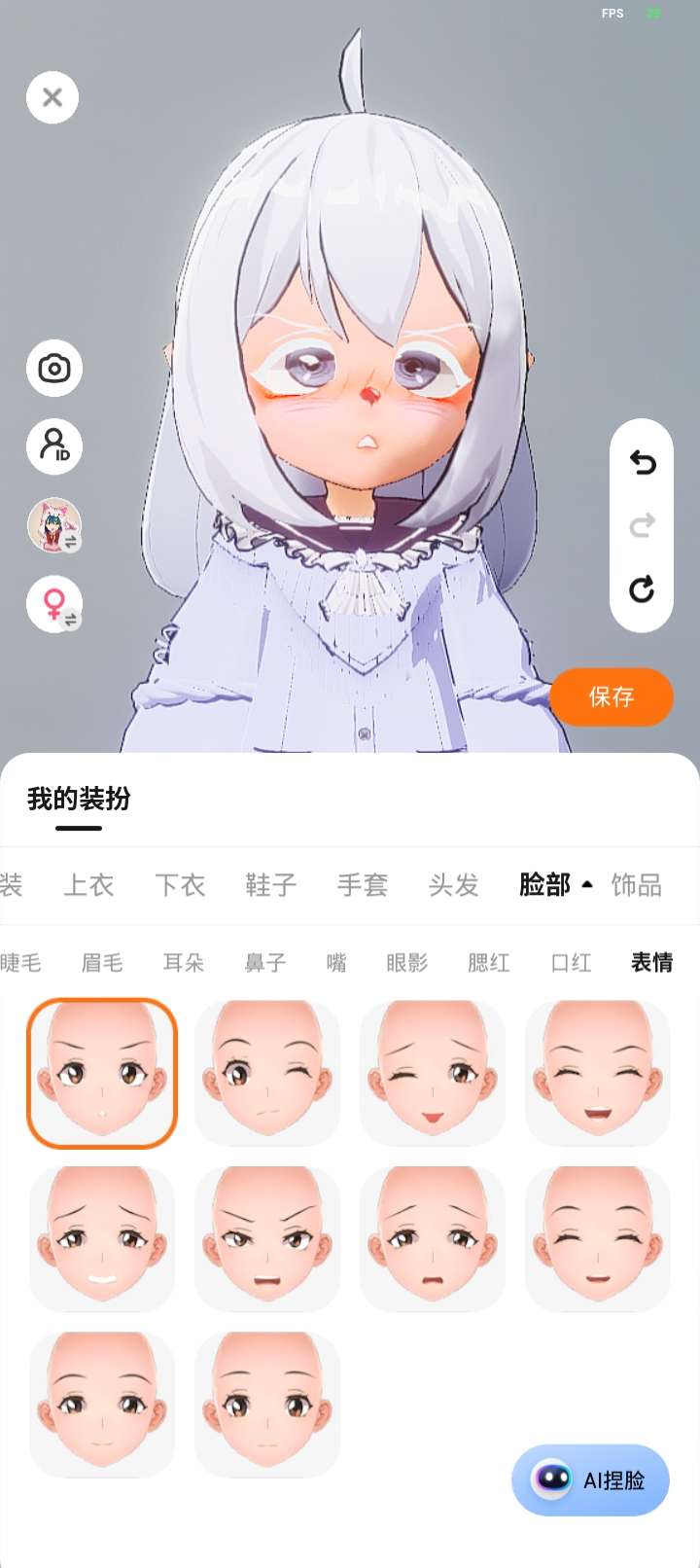Choose the angry eyebrows expression
Image resolution: width=700 pixels, height=1568 pixels.
click(x=267, y=1239)
